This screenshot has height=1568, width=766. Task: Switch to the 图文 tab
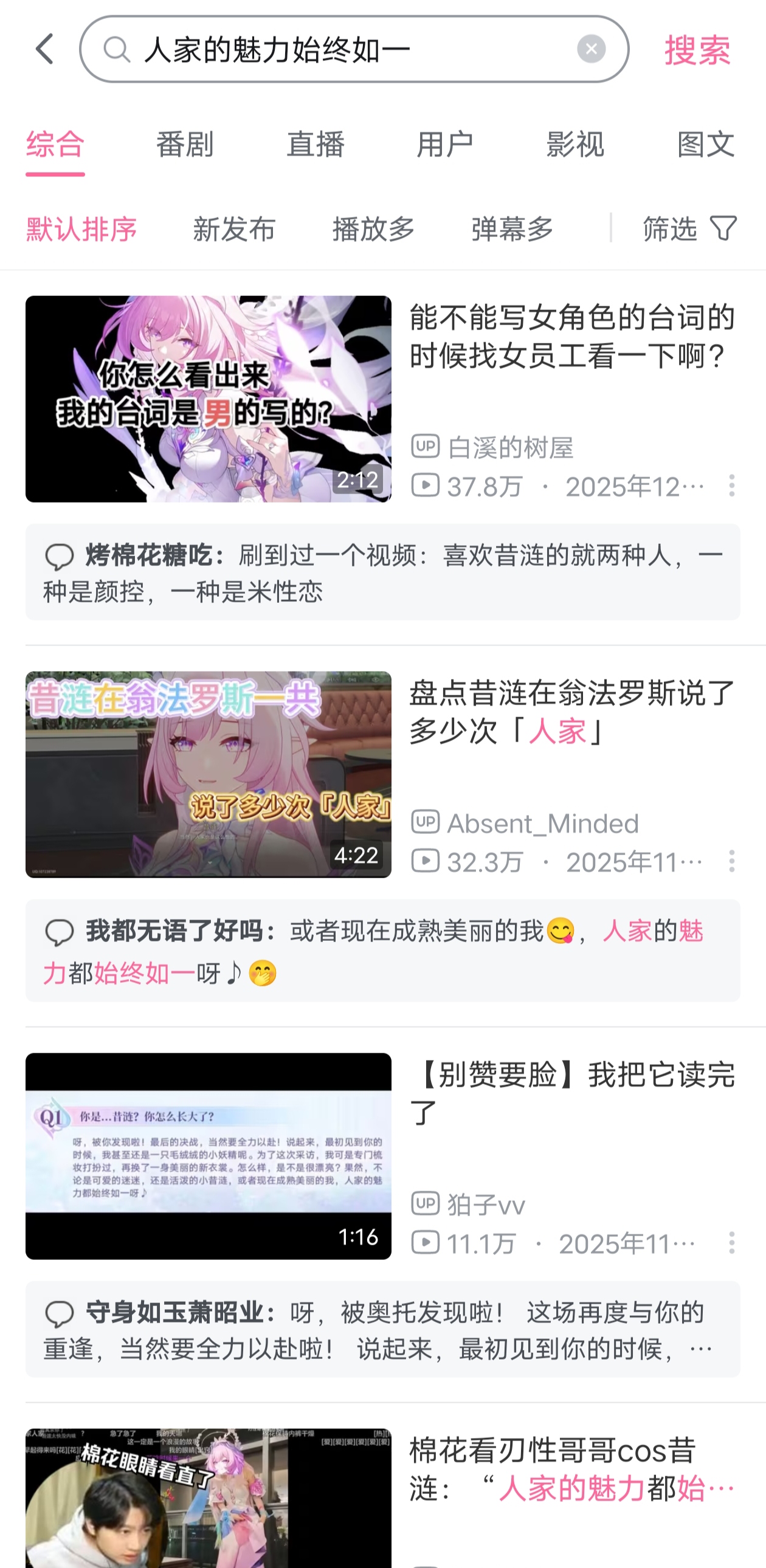[706, 144]
